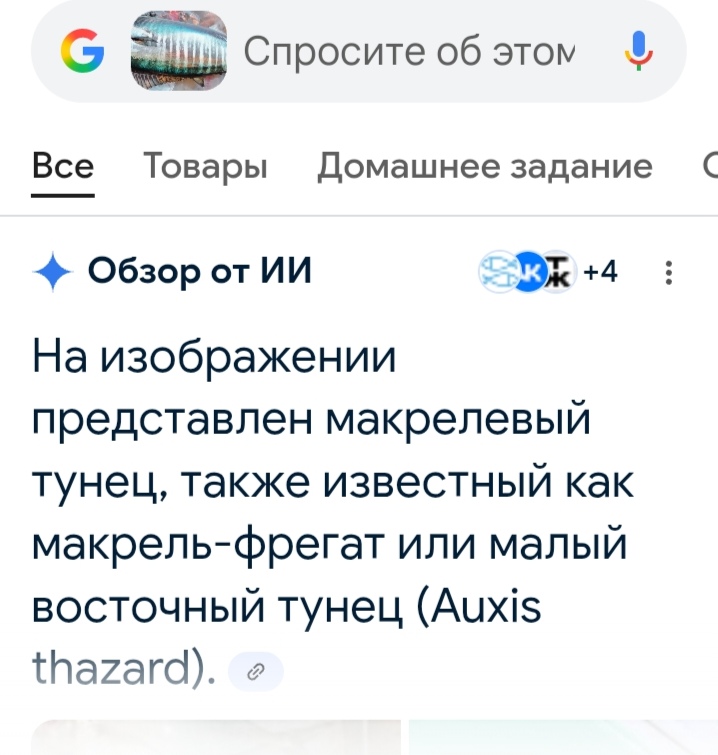Switch to the 'Домашнее задание' tab
718x755 pixels.
click(484, 166)
